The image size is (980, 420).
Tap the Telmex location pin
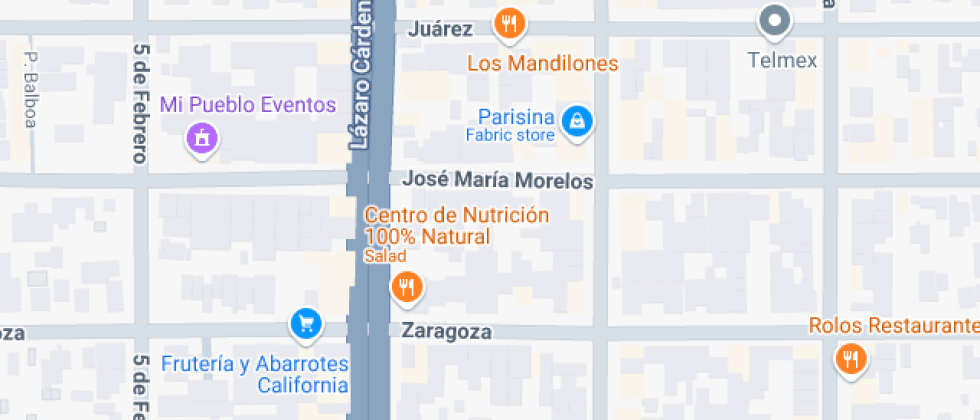pyautogui.click(x=774, y=20)
